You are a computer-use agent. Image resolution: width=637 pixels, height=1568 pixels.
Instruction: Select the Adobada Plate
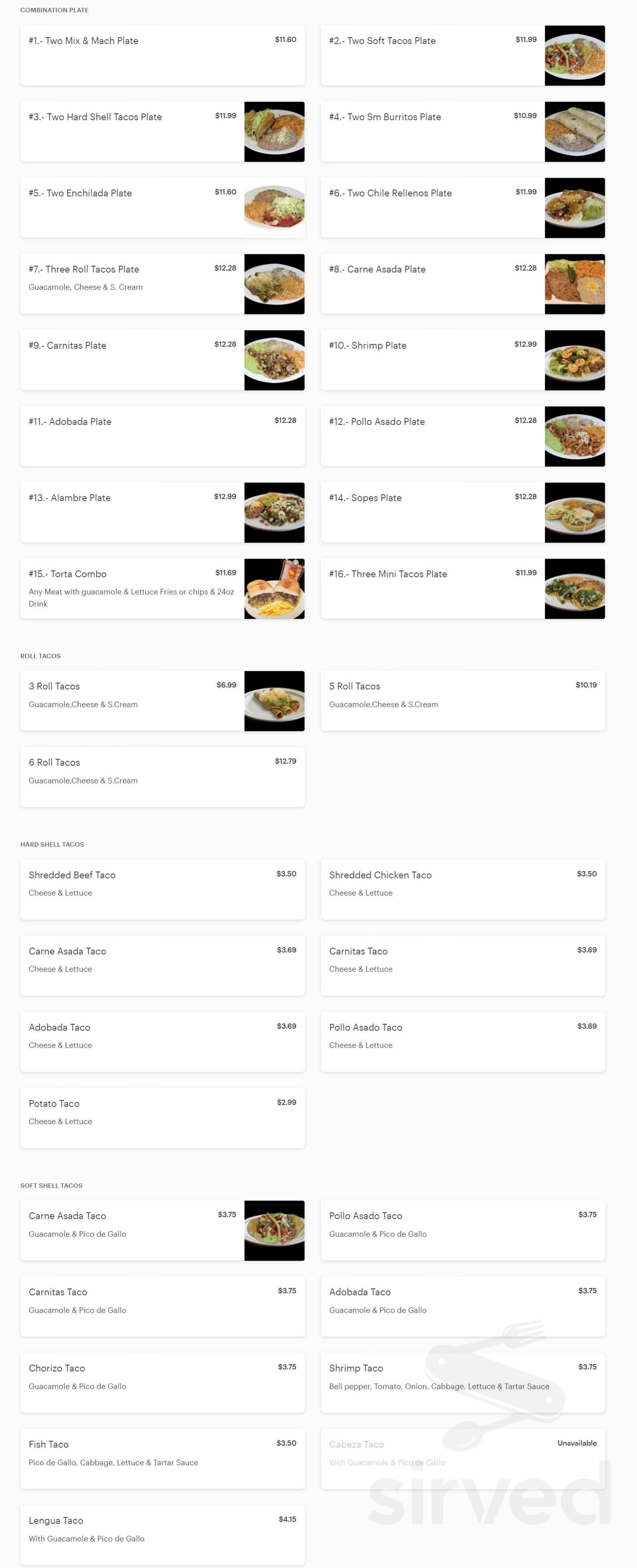162,435
